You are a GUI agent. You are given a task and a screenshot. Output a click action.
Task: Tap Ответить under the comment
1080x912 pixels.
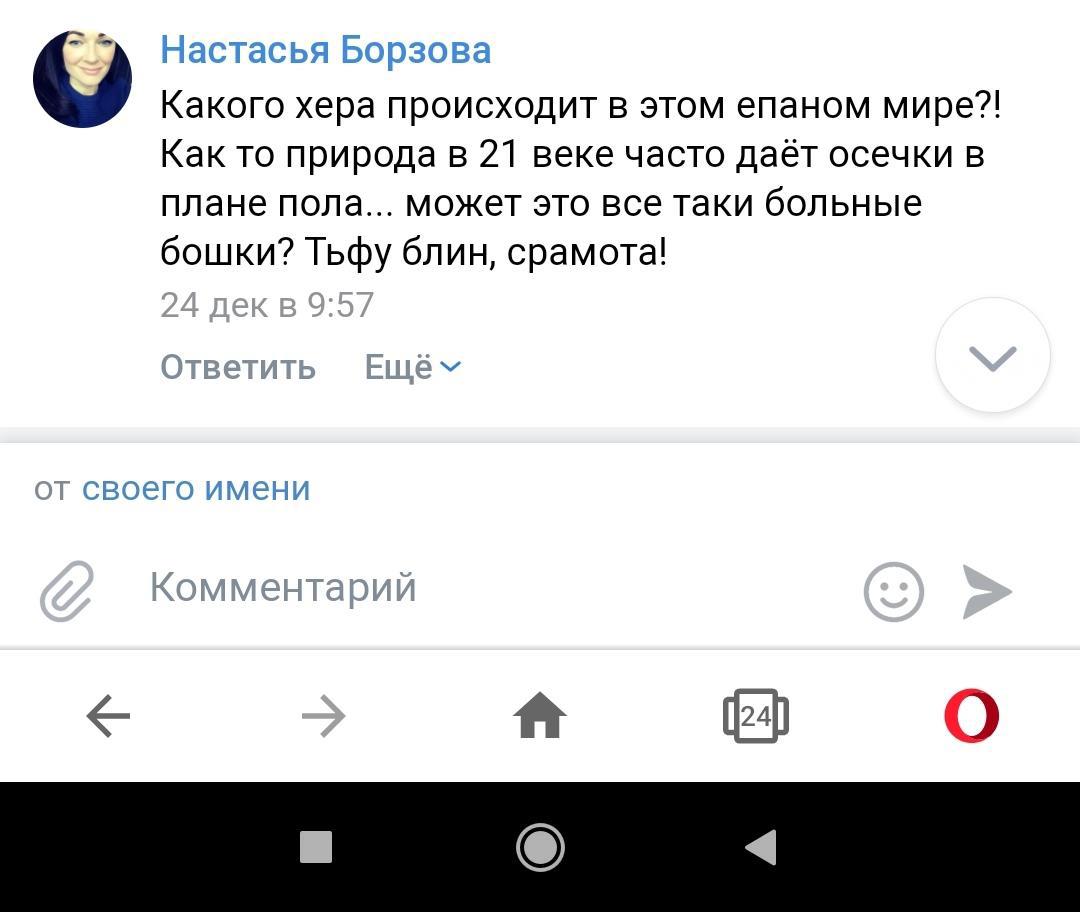tap(238, 367)
